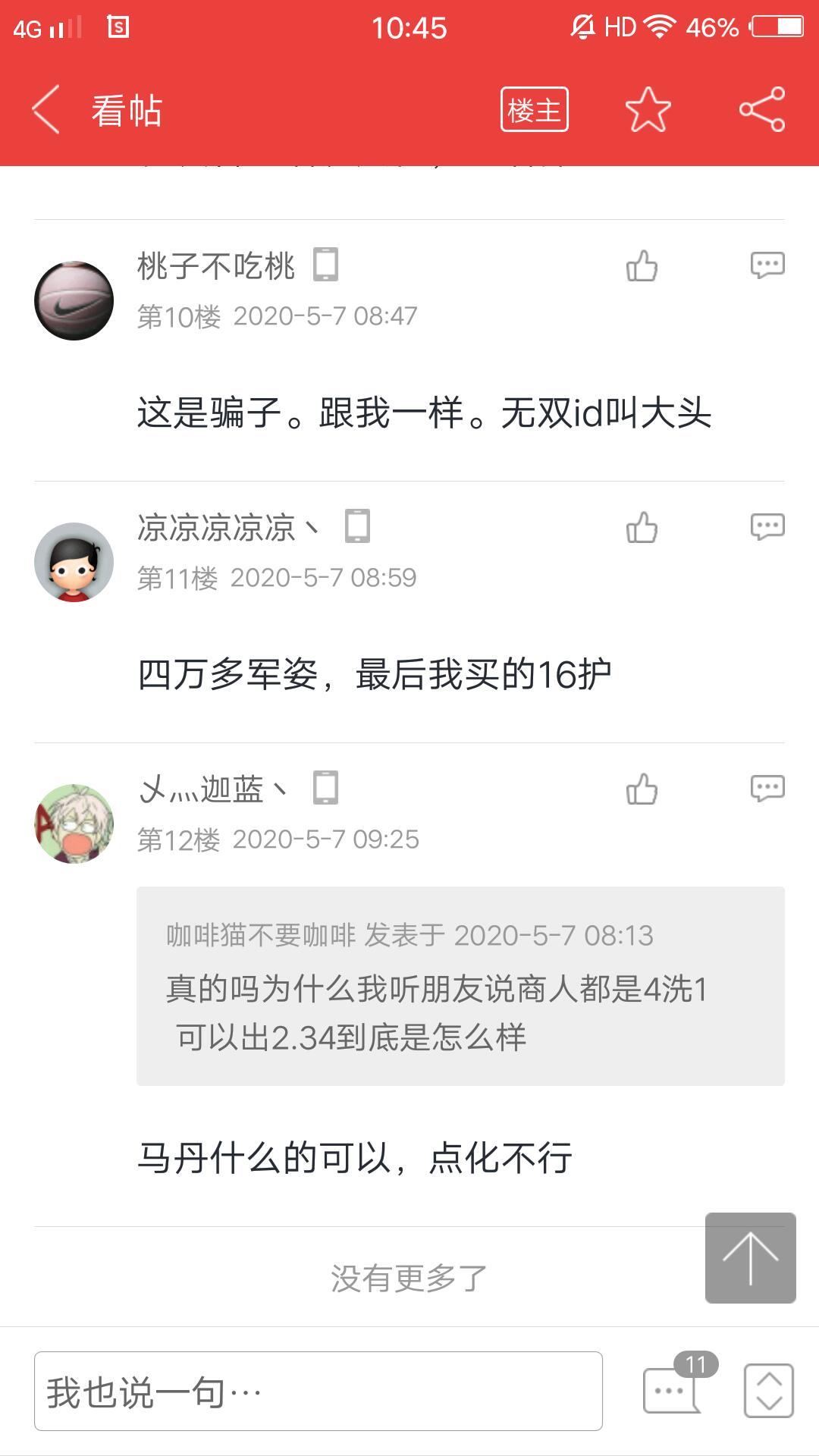Image resolution: width=819 pixels, height=1456 pixels.
Task: Reply to the 第11楼 comment
Action: 767,526
